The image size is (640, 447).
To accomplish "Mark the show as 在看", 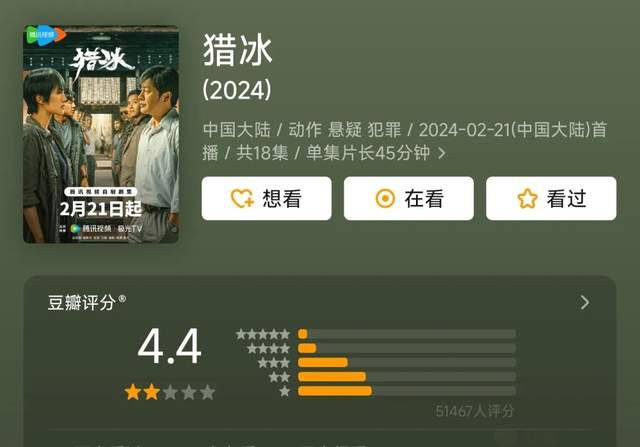I will pos(408,198).
